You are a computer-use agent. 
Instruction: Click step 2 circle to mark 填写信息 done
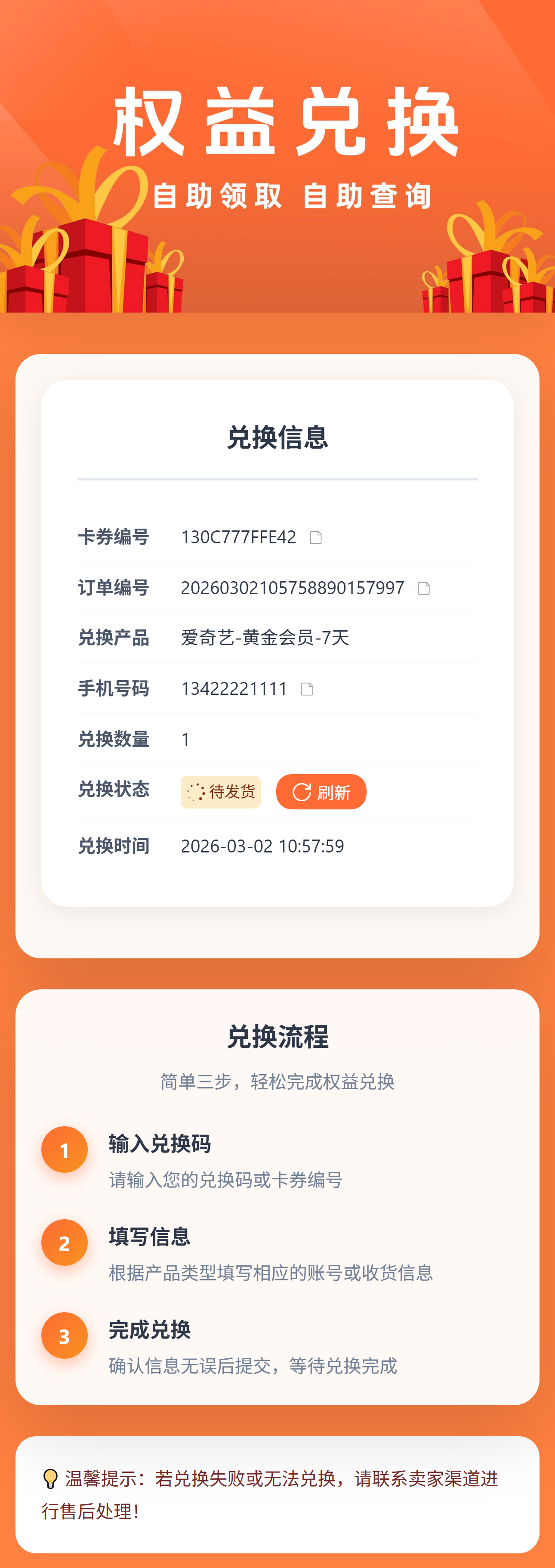(65, 1242)
